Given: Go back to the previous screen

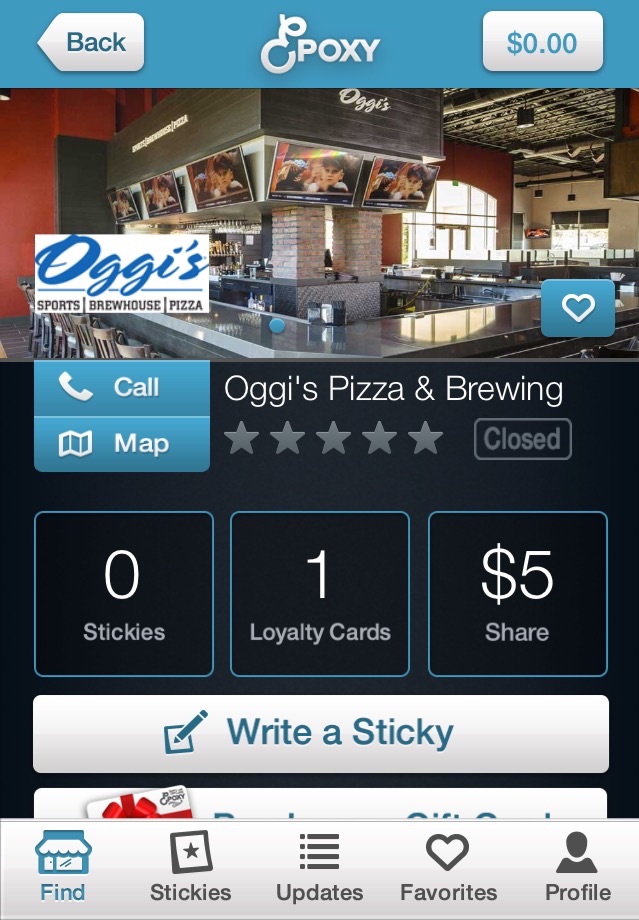Looking at the screenshot, I should pyautogui.click(x=92, y=43).
